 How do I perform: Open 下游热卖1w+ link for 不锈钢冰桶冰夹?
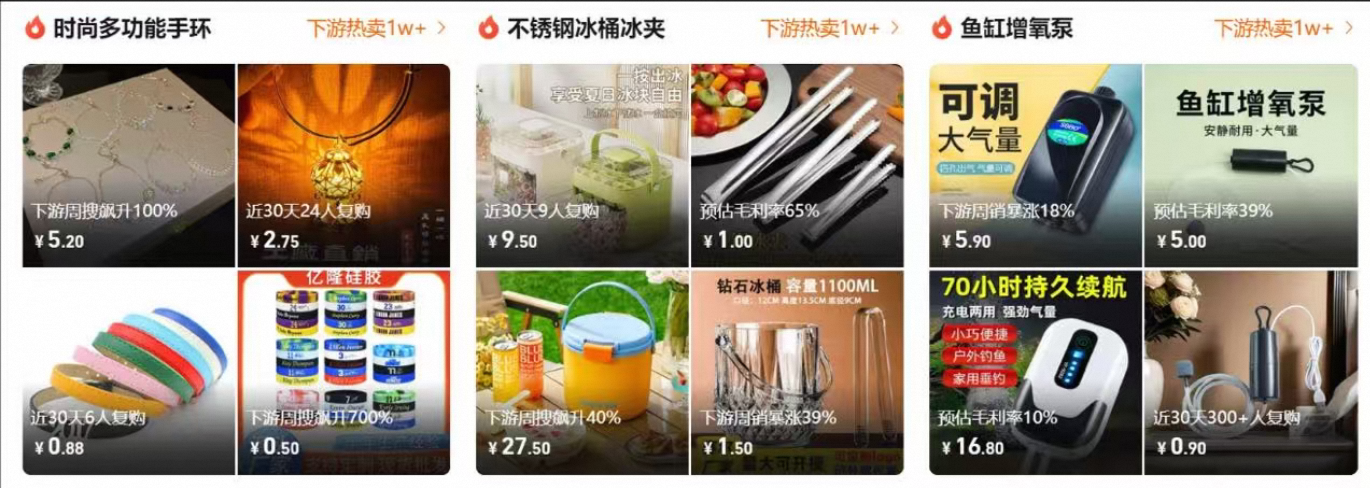(829, 28)
